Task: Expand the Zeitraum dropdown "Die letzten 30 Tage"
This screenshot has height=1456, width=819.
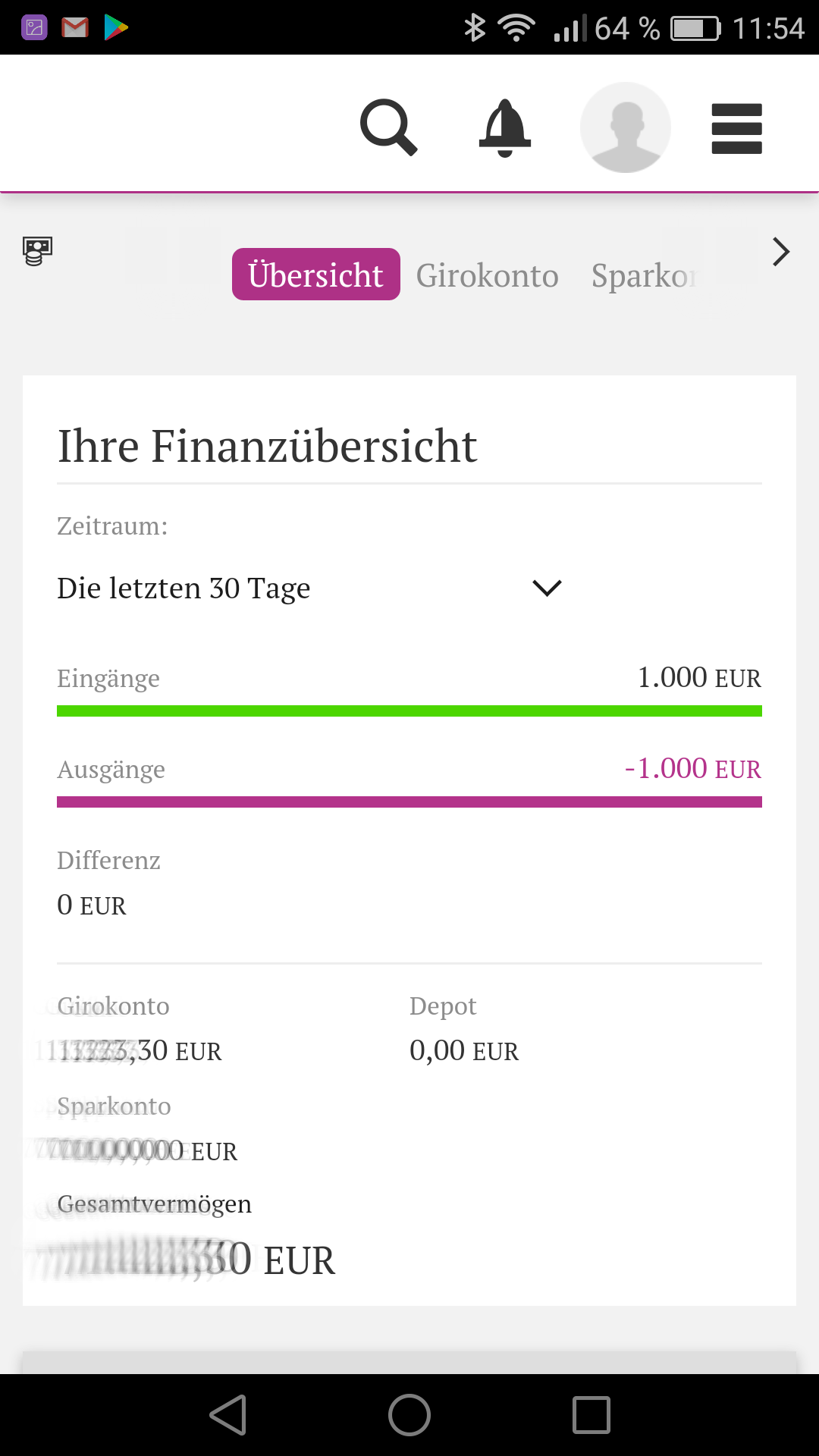Action: click(x=309, y=588)
